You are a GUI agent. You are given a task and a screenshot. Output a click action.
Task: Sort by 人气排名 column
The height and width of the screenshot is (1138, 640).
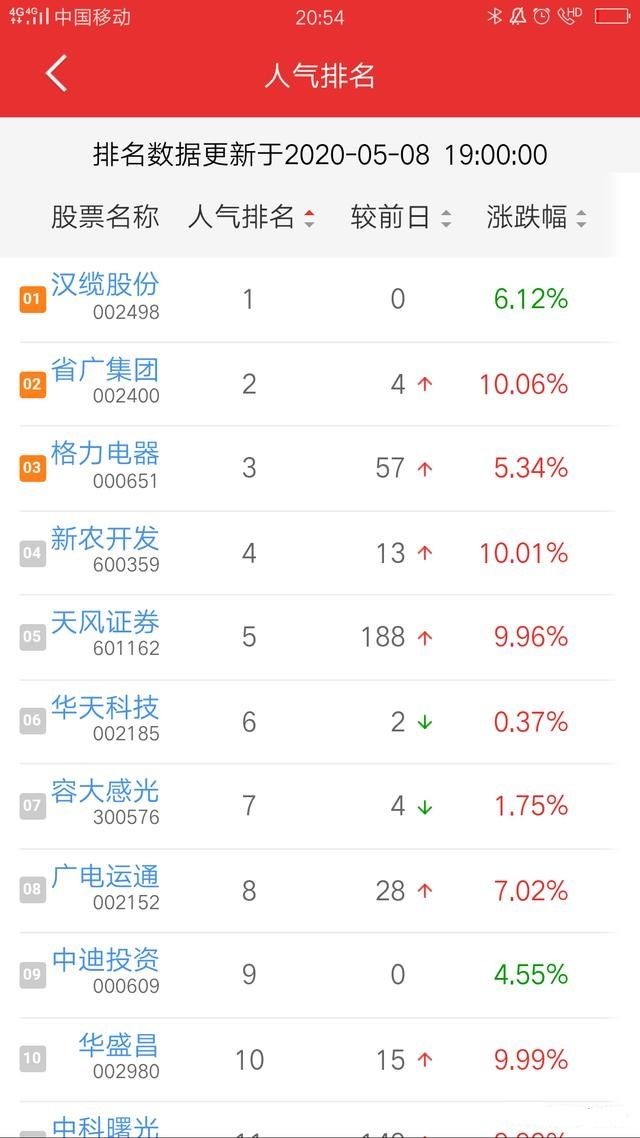pos(251,217)
